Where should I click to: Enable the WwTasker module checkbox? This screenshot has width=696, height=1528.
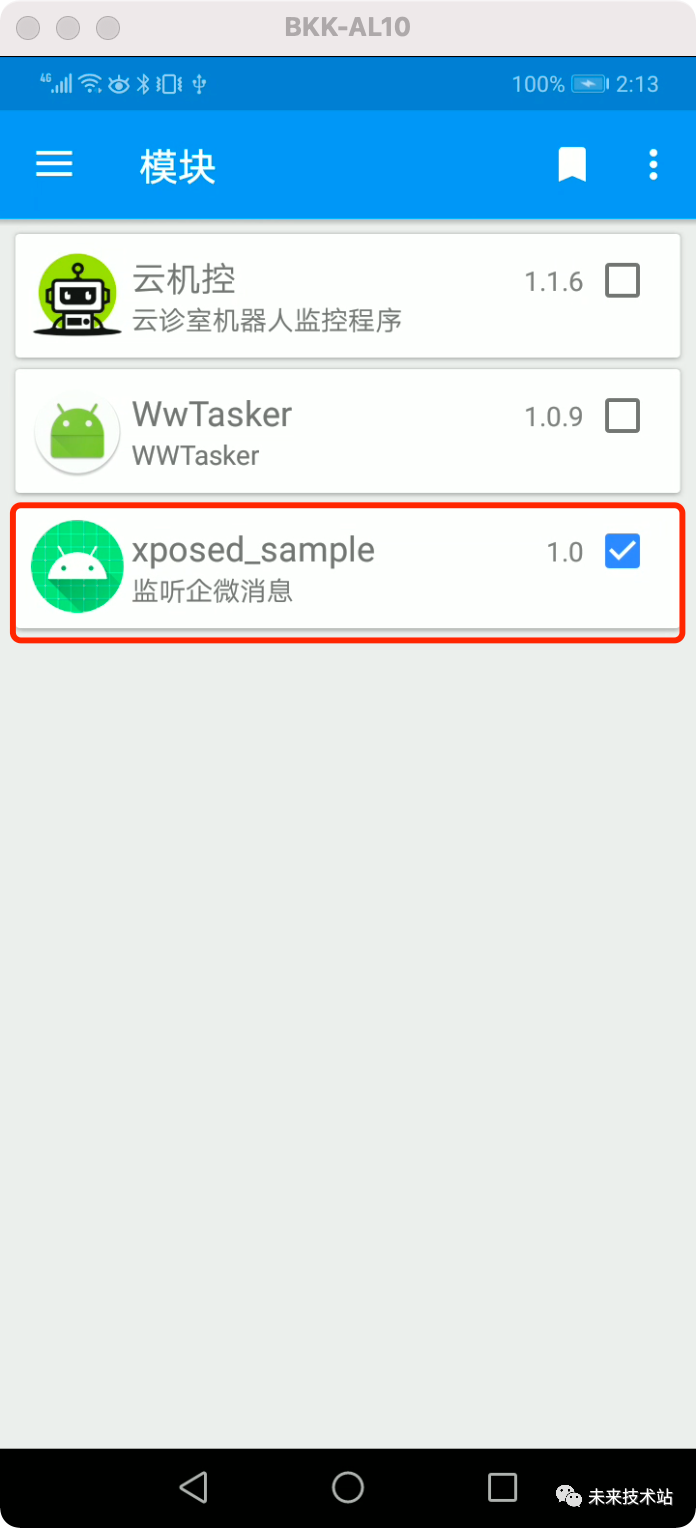pyautogui.click(x=622, y=416)
